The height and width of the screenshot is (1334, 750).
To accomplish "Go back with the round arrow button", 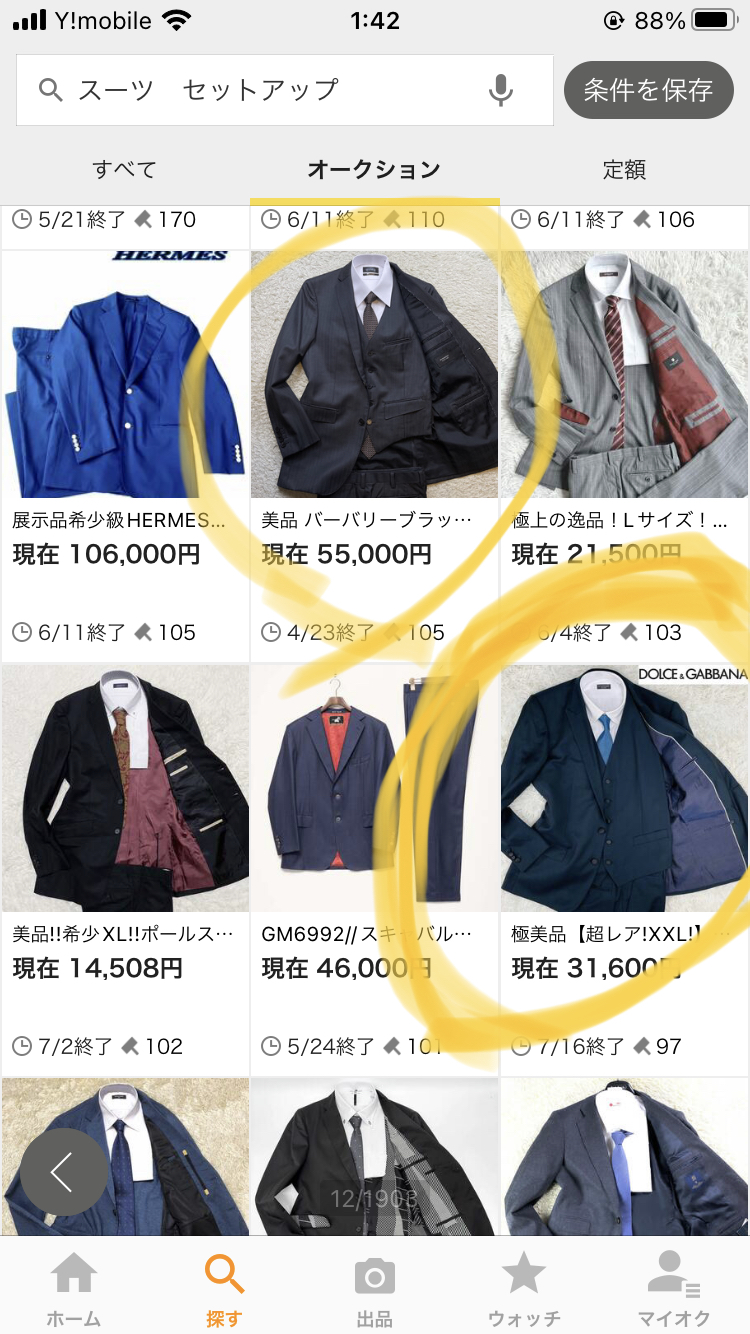I will point(64,1172).
